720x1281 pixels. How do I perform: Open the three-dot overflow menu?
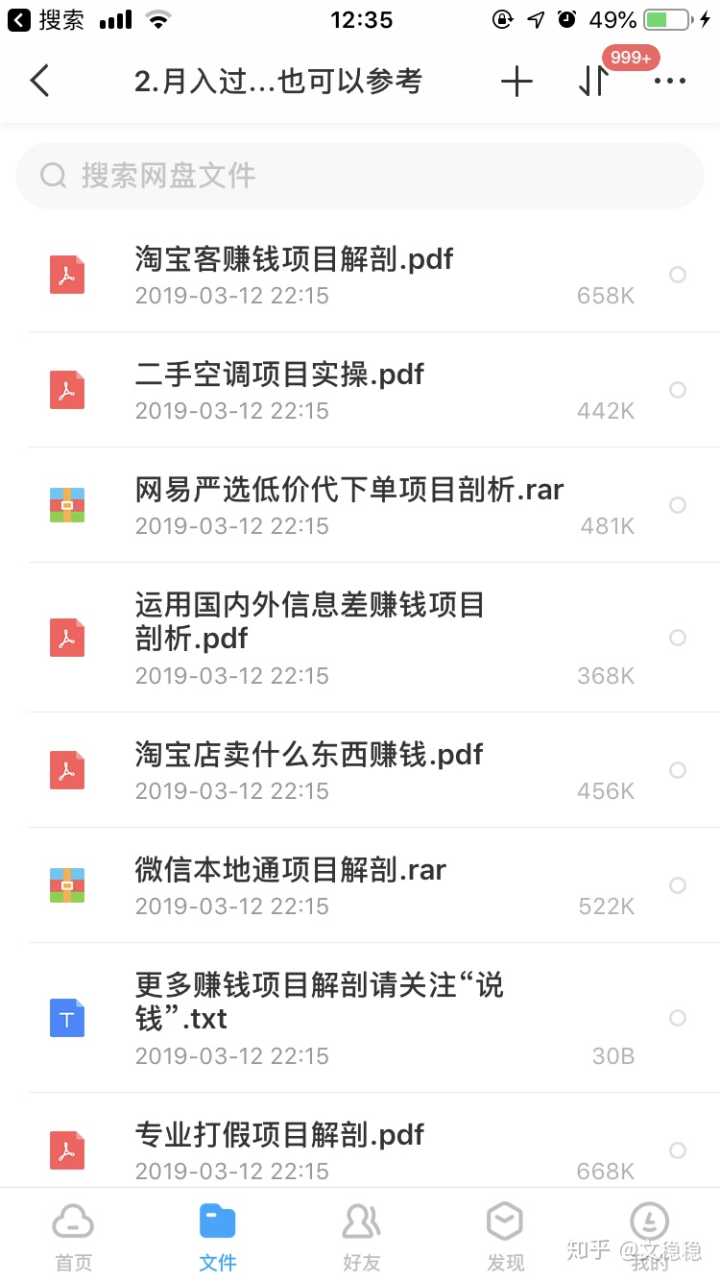click(669, 82)
